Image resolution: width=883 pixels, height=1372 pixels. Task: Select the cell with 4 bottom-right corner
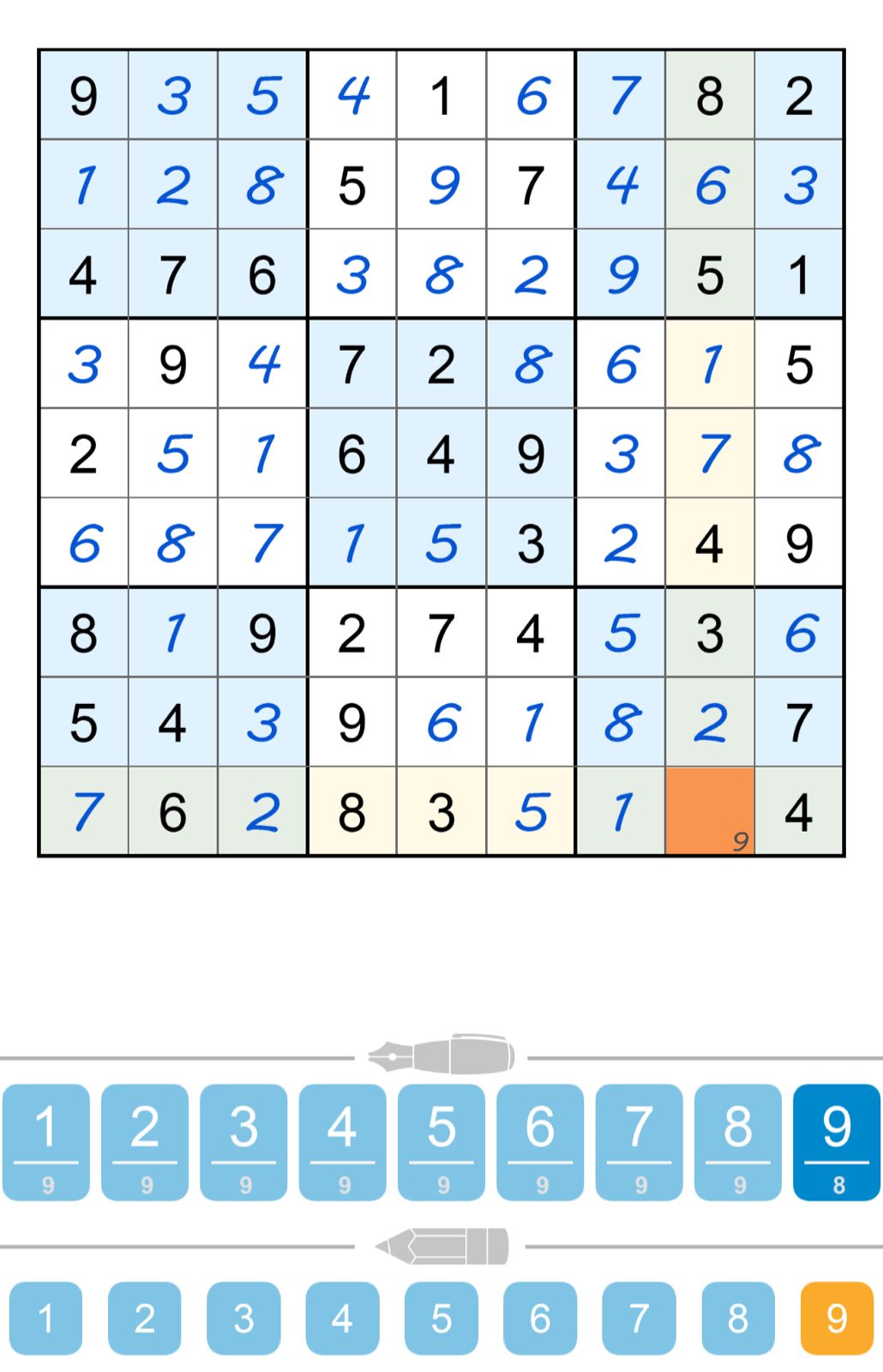798,810
